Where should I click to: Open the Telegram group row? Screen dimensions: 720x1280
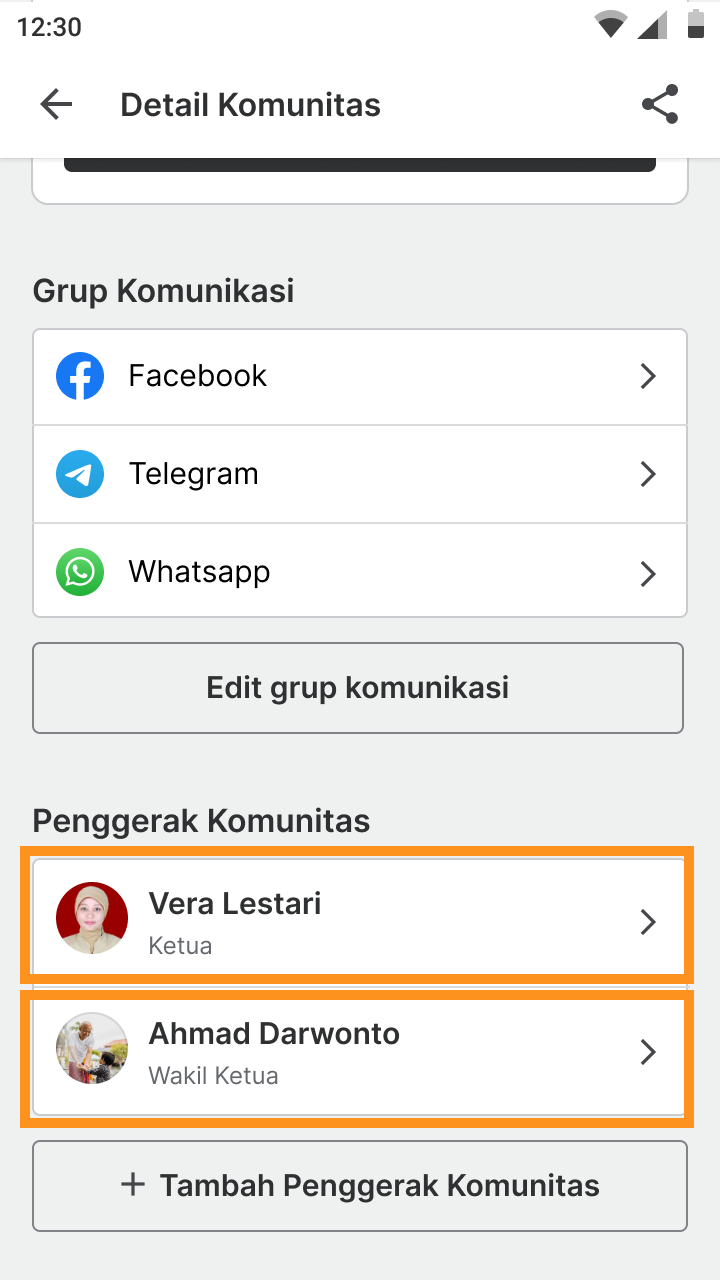click(360, 474)
